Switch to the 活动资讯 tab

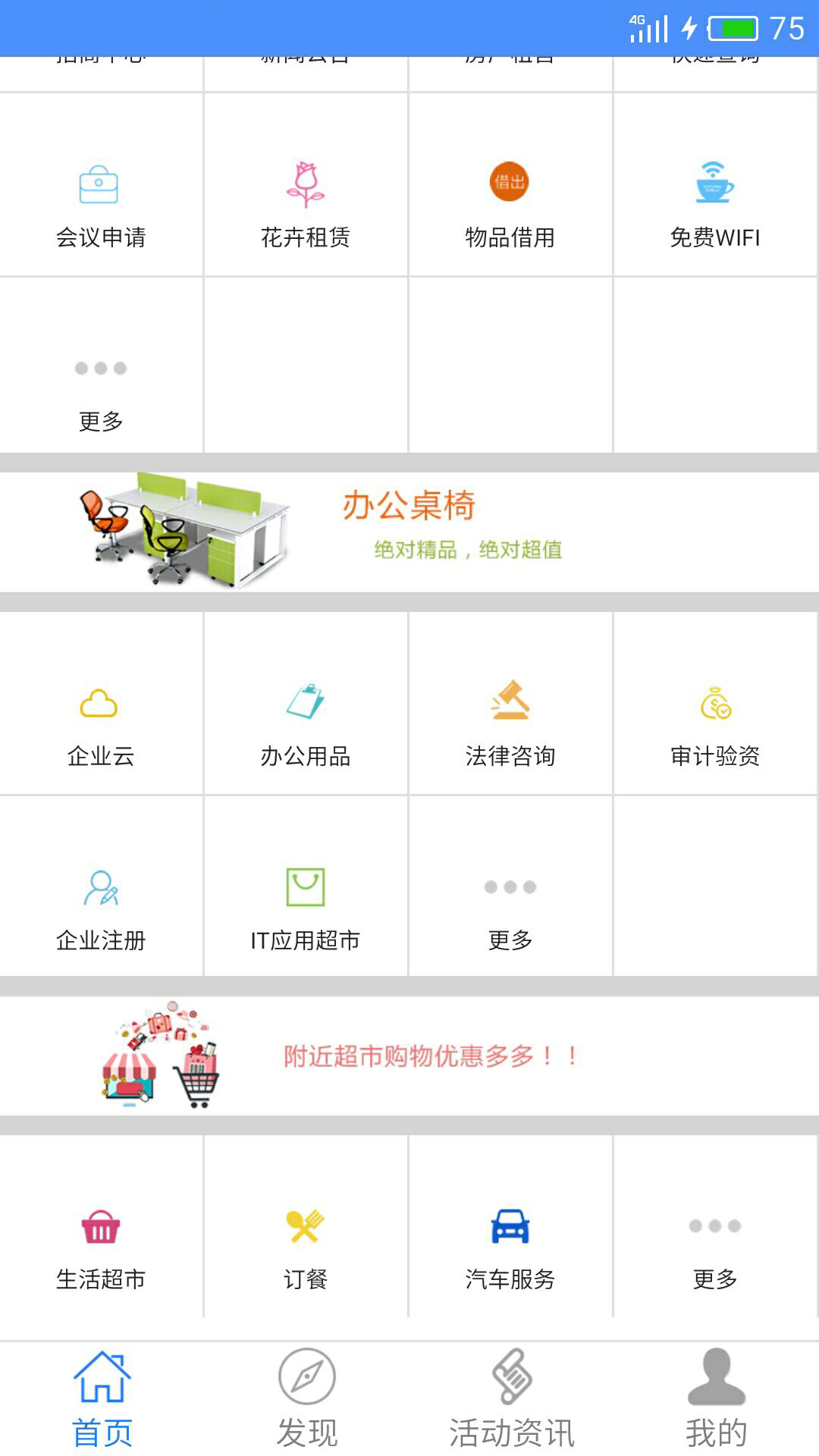click(x=512, y=1399)
